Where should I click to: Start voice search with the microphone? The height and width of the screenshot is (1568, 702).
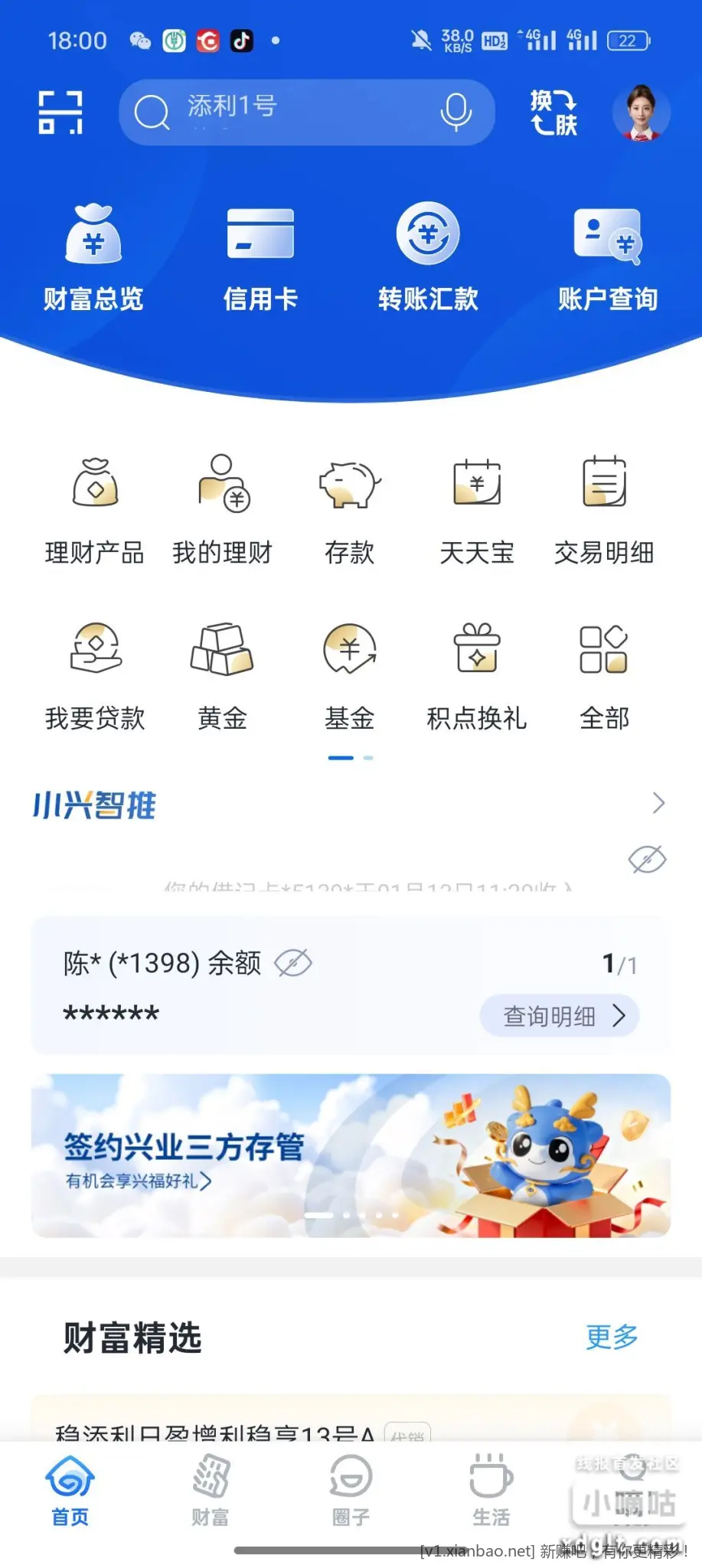(455, 113)
